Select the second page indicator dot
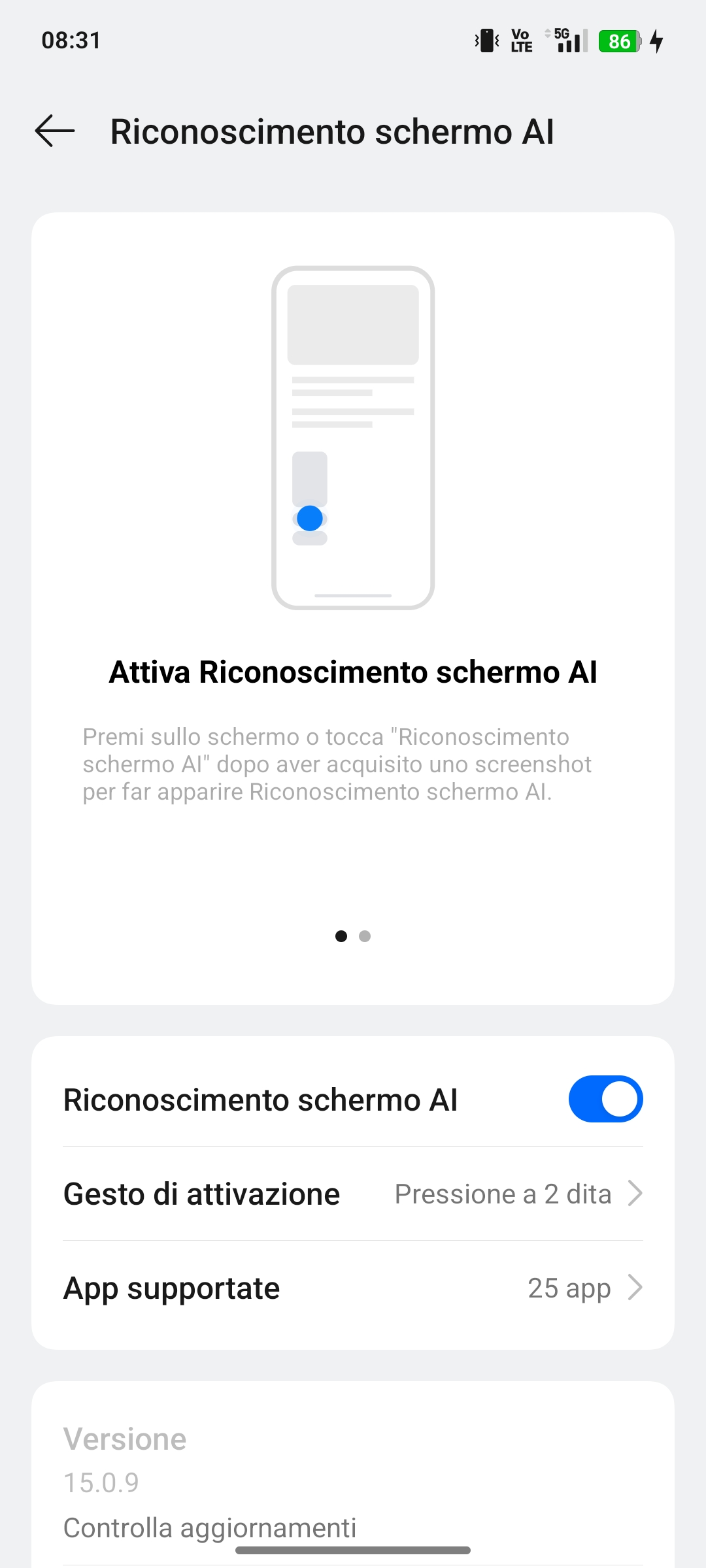 point(365,936)
